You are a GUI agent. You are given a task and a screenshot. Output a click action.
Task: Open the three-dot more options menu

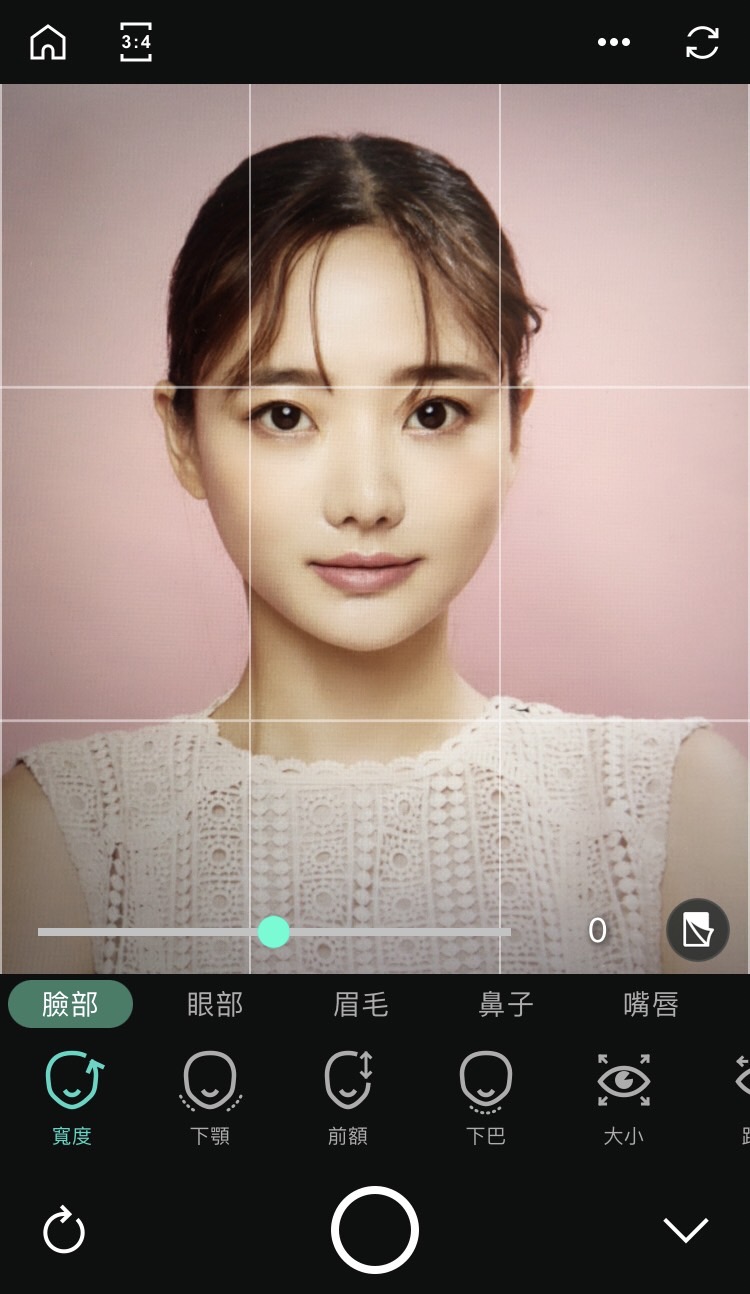(614, 42)
